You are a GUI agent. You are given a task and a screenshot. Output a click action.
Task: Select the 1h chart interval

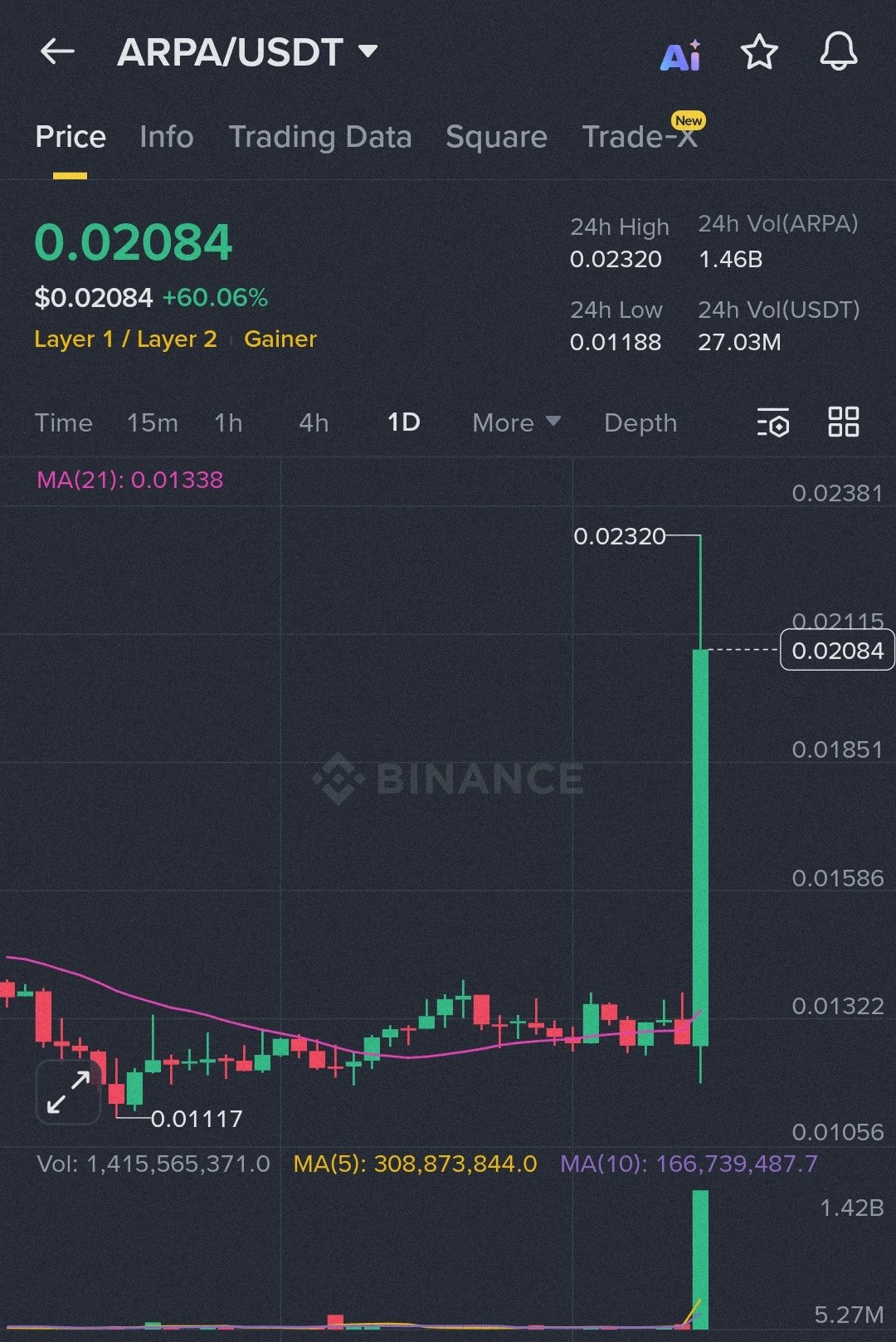tap(228, 423)
